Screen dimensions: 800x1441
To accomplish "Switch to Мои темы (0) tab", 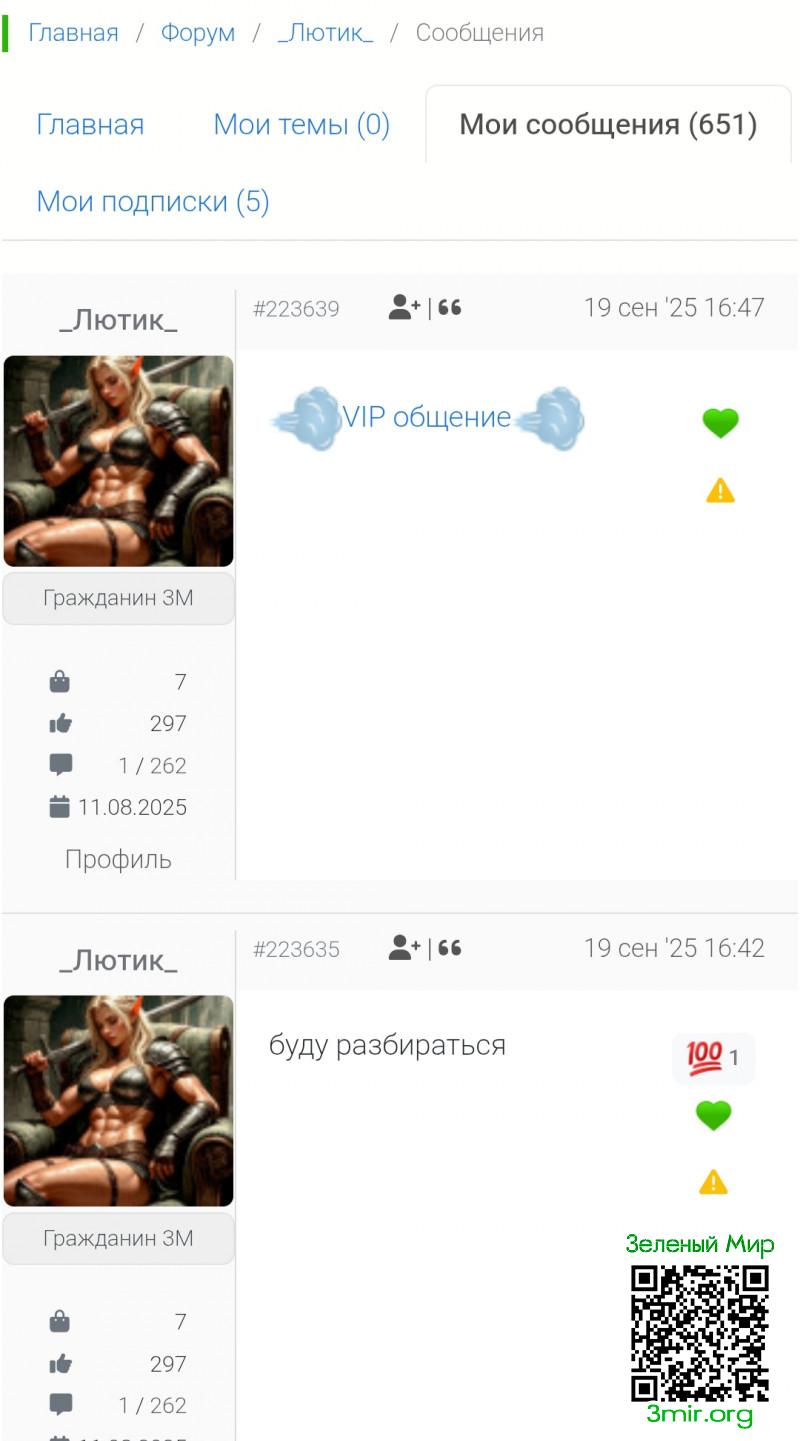I will (301, 125).
